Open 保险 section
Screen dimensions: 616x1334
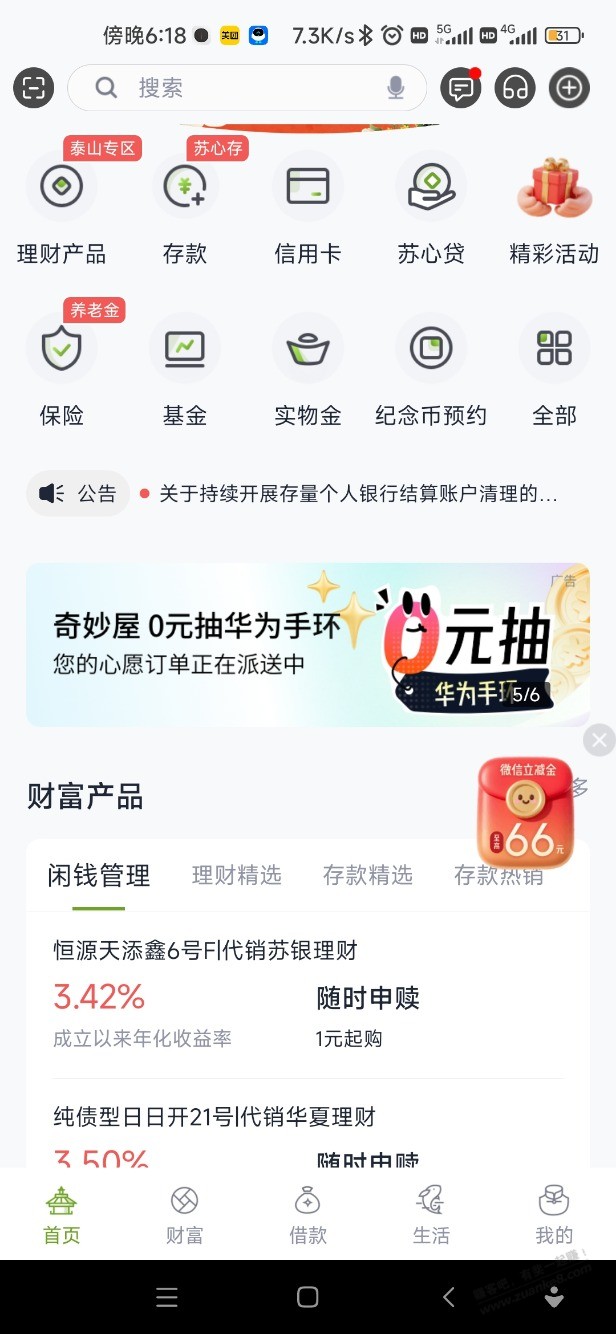point(61,368)
